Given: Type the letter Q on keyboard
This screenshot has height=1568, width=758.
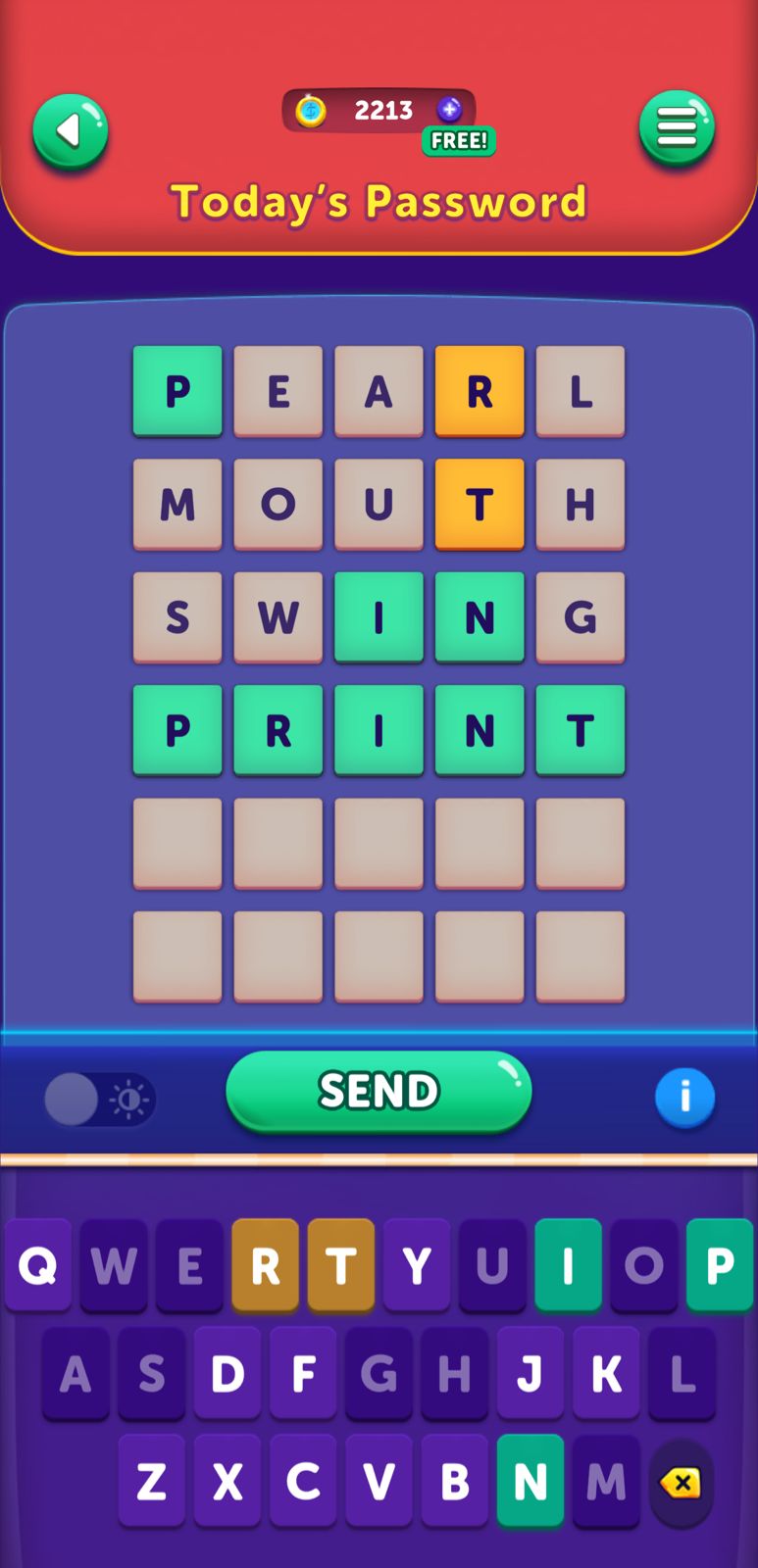Looking at the screenshot, I should click(x=38, y=1265).
